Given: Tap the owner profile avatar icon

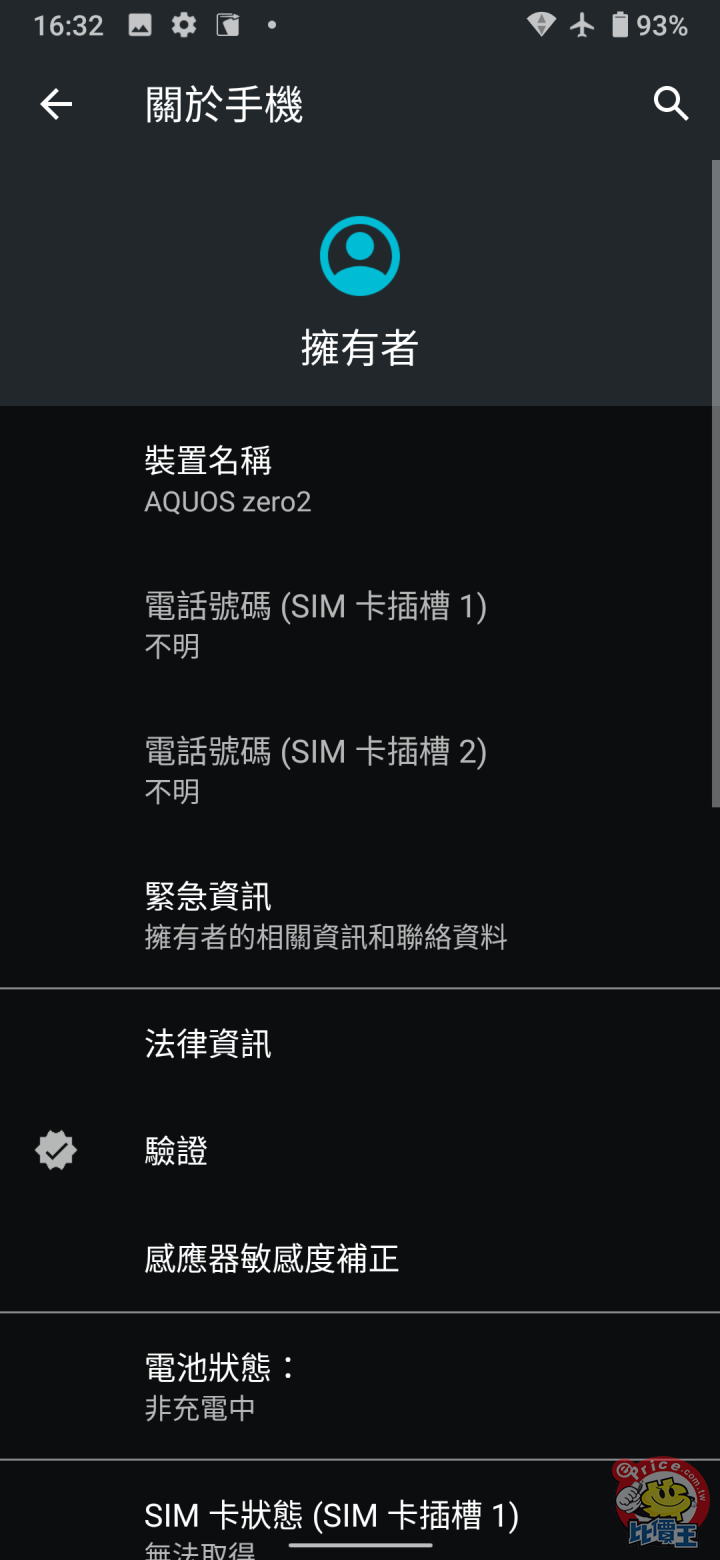Looking at the screenshot, I should 360,256.
